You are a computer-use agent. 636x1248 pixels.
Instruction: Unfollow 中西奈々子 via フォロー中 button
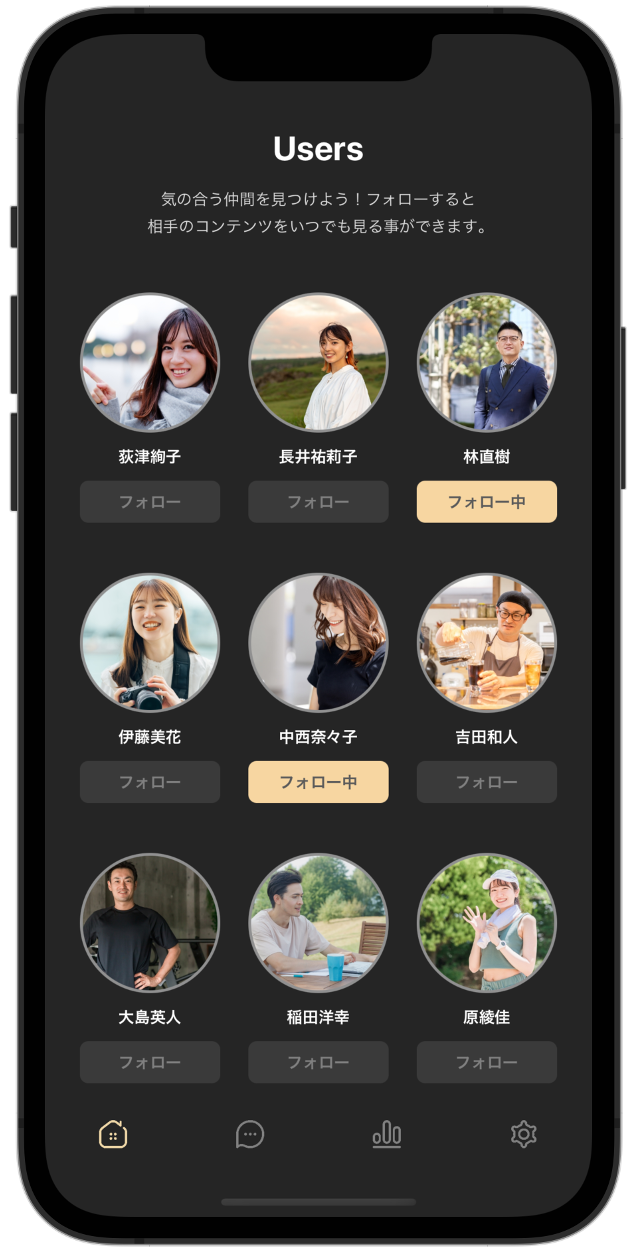tap(318, 782)
